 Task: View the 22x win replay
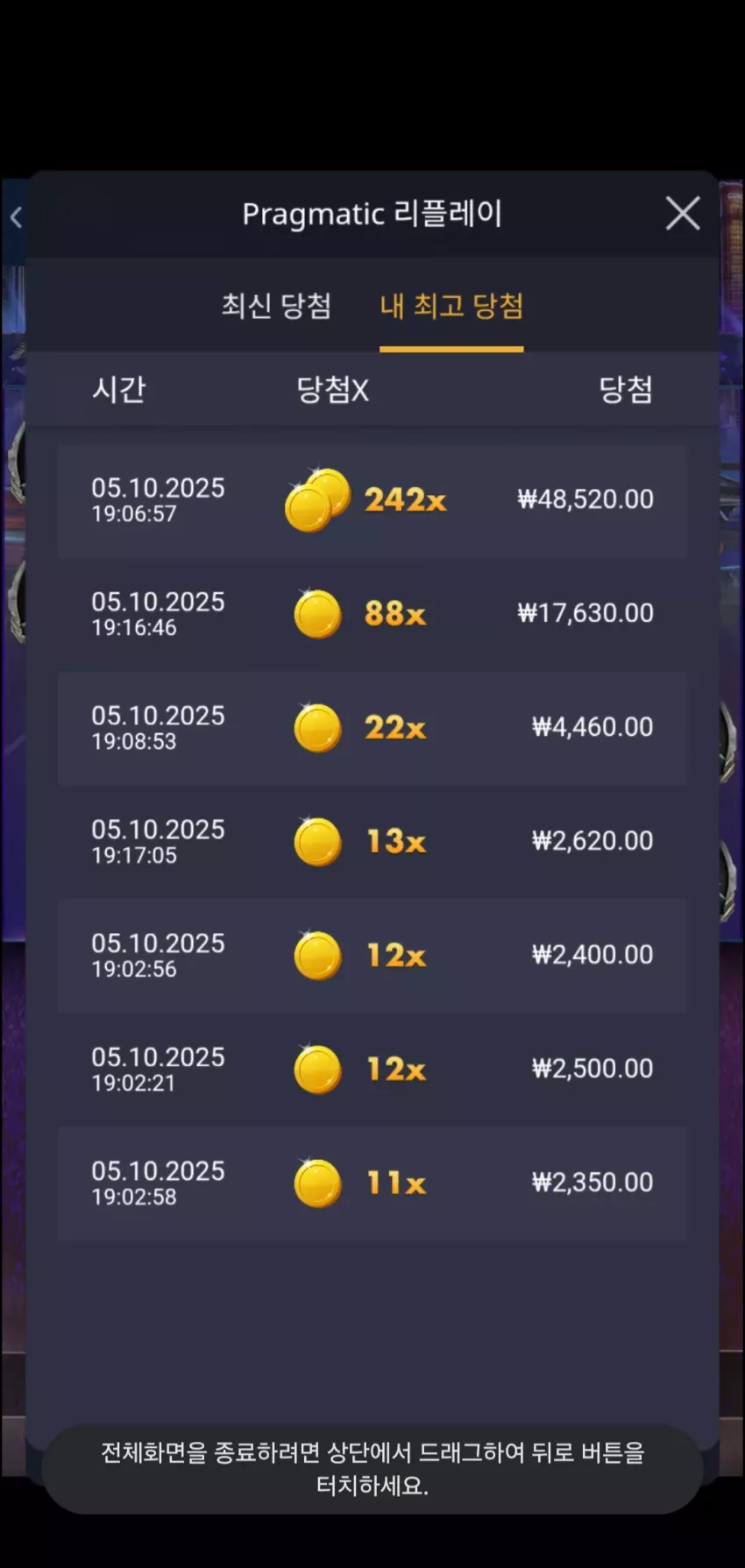[x=372, y=729]
